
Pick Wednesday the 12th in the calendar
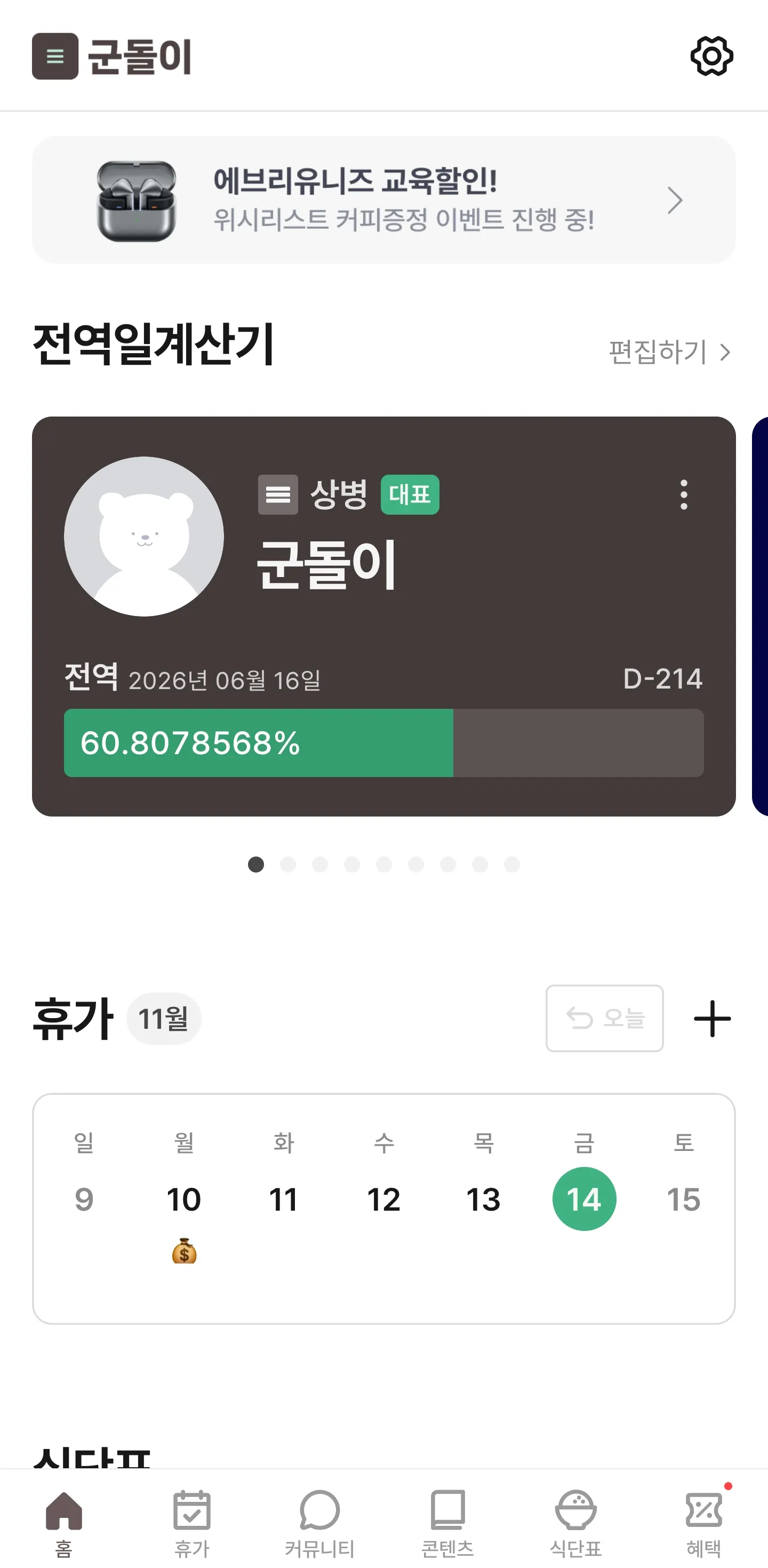click(383, 1199)
